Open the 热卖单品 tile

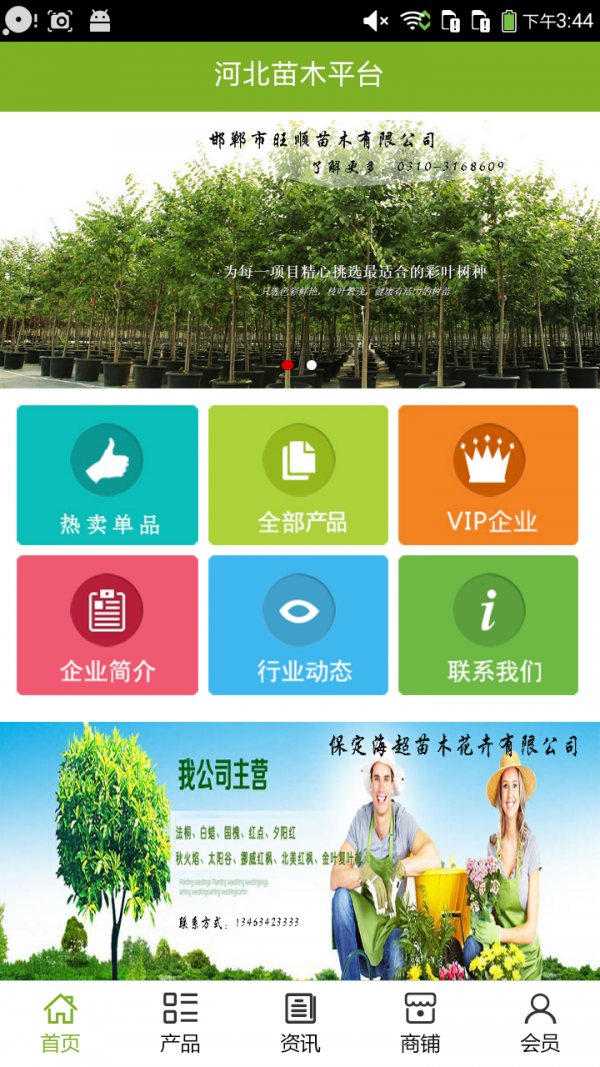click(107, 475)
